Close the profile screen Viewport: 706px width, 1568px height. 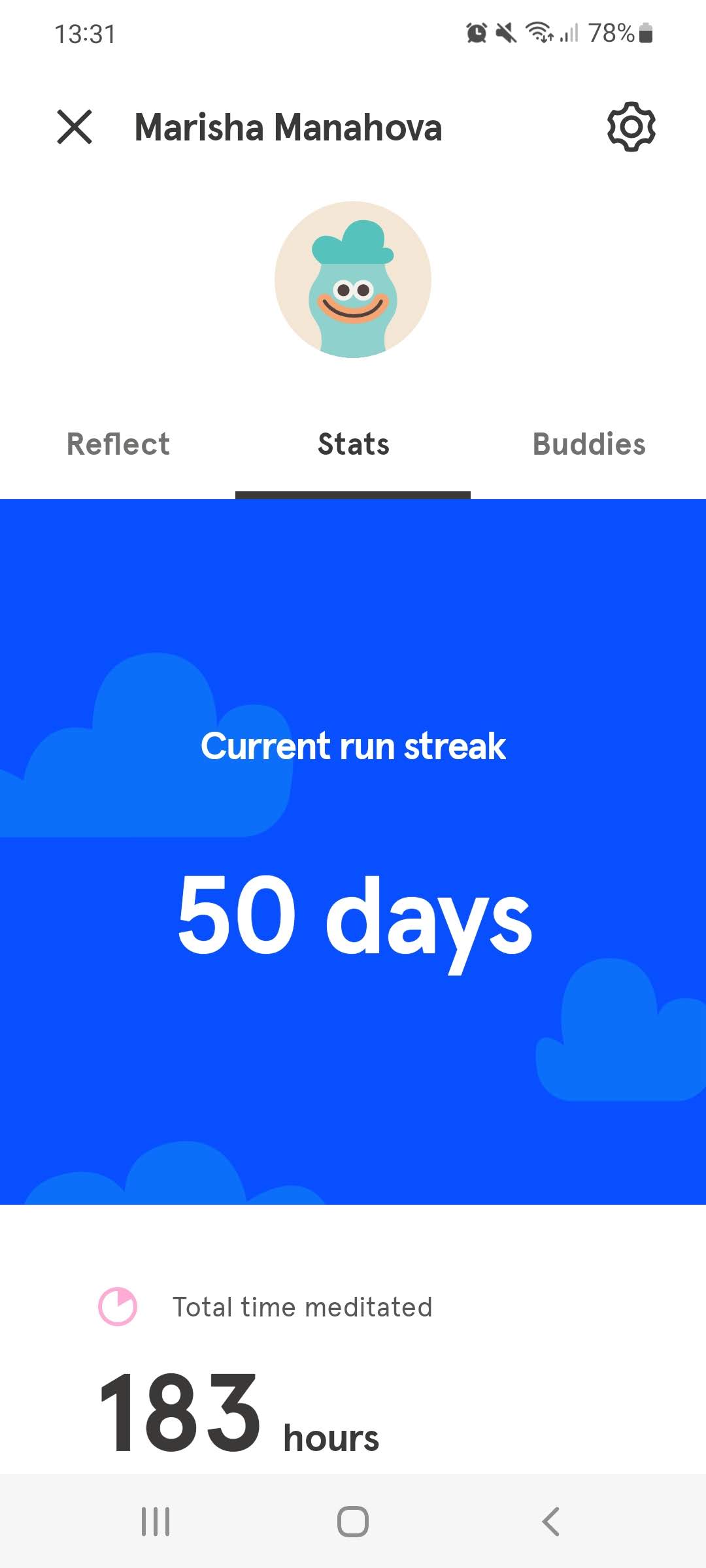click(x=75, y=127)
